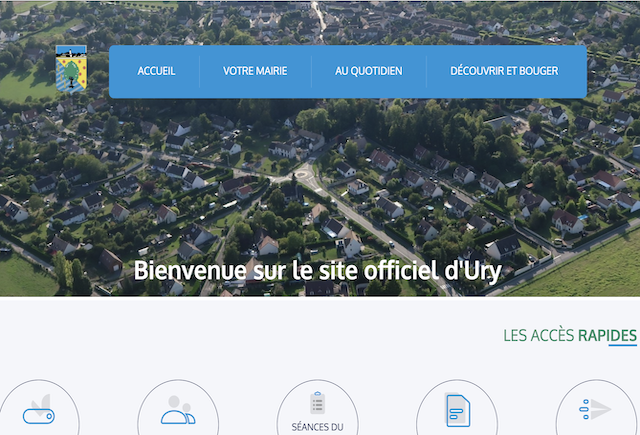Screen dimensions: 640x435
Task: Open the Accueil menu item
Action: click(156, 71)
